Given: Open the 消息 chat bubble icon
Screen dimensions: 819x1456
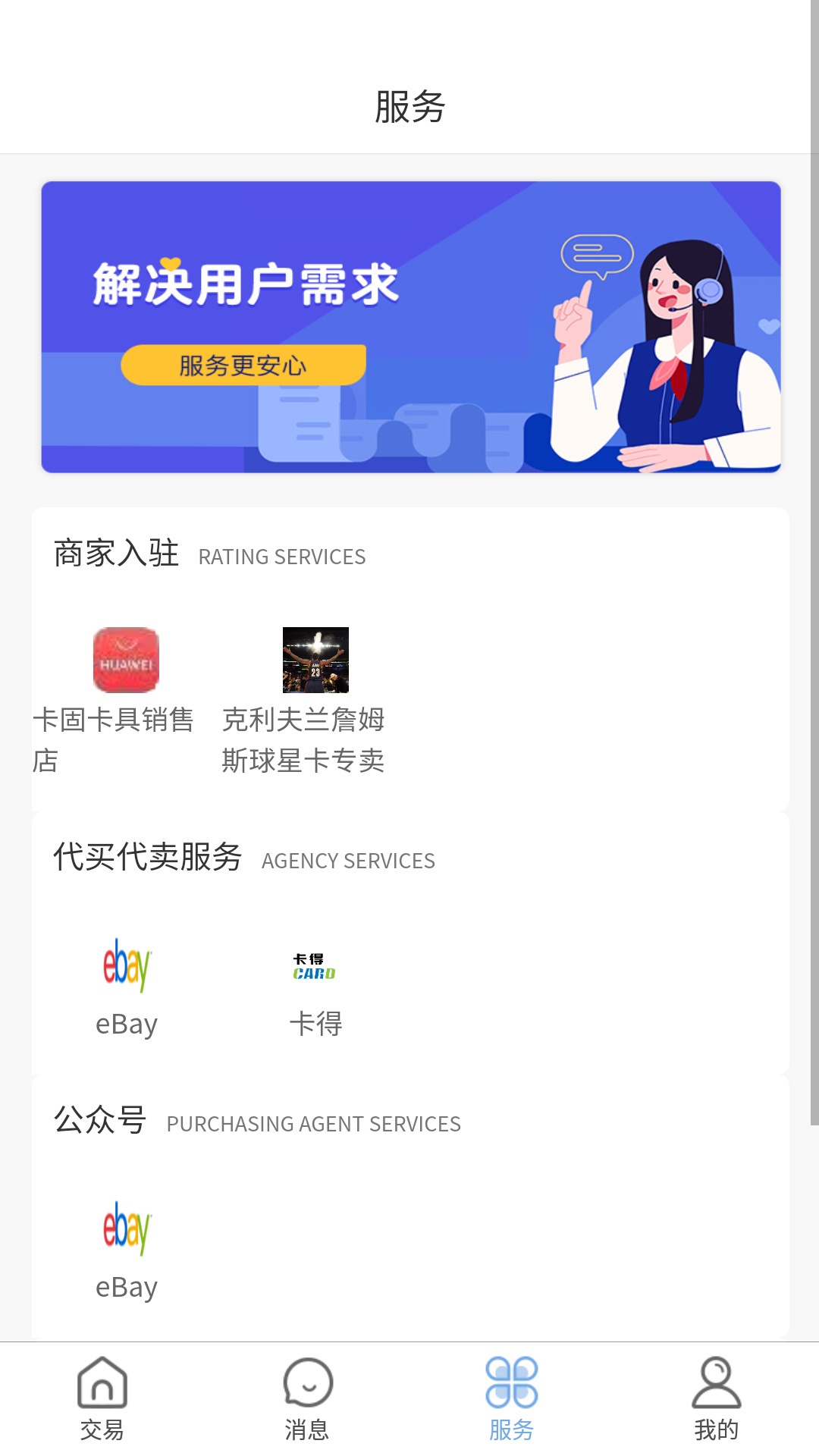Looking at the screenshot, I should pos(307,1383).
